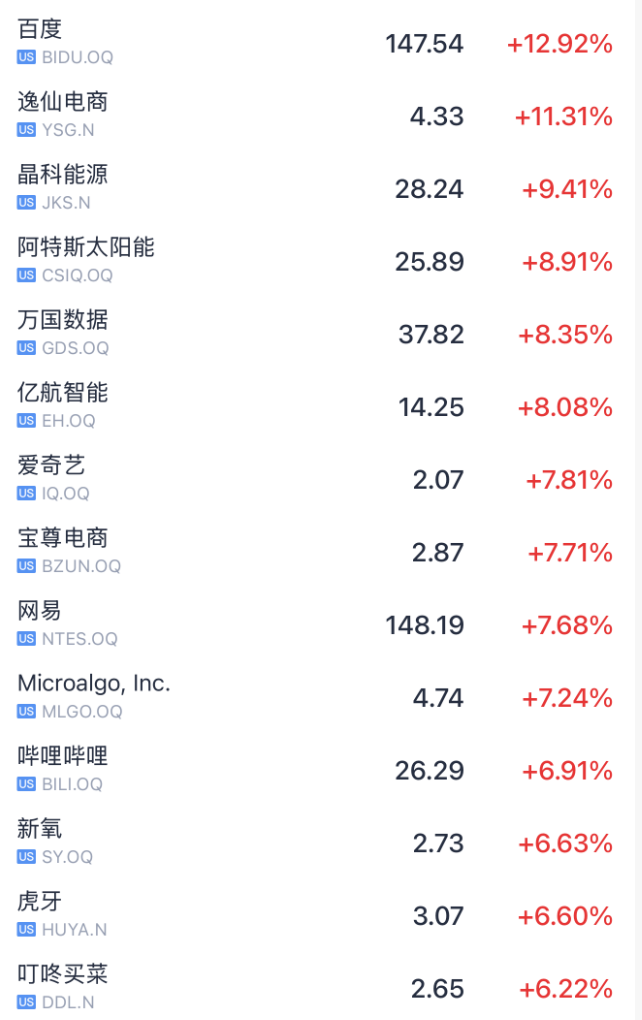
Task: Select 宝尊电商 BZUN.OQ from the list
Action: click(320, 552)
